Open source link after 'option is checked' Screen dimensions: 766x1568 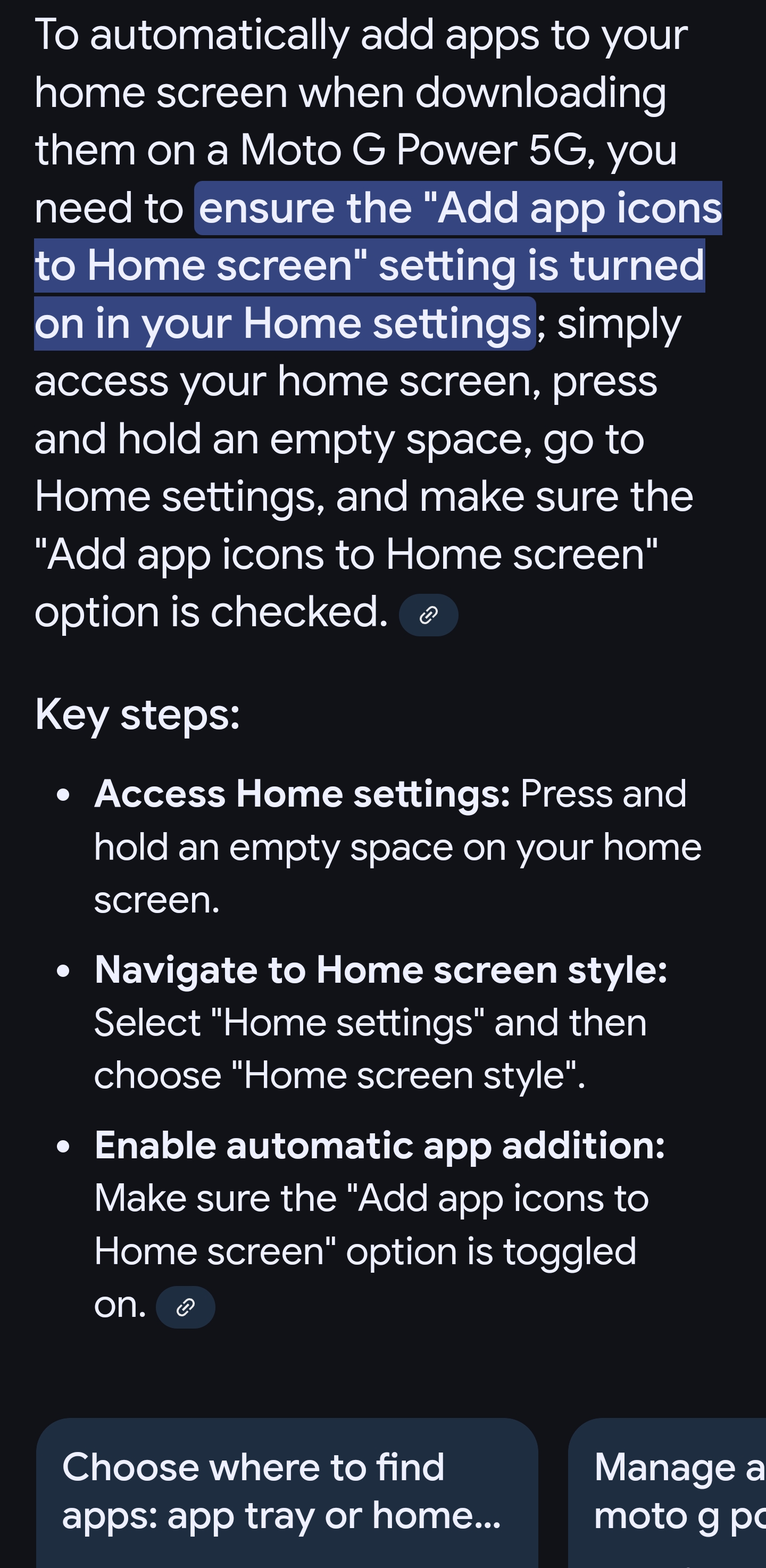428,615
